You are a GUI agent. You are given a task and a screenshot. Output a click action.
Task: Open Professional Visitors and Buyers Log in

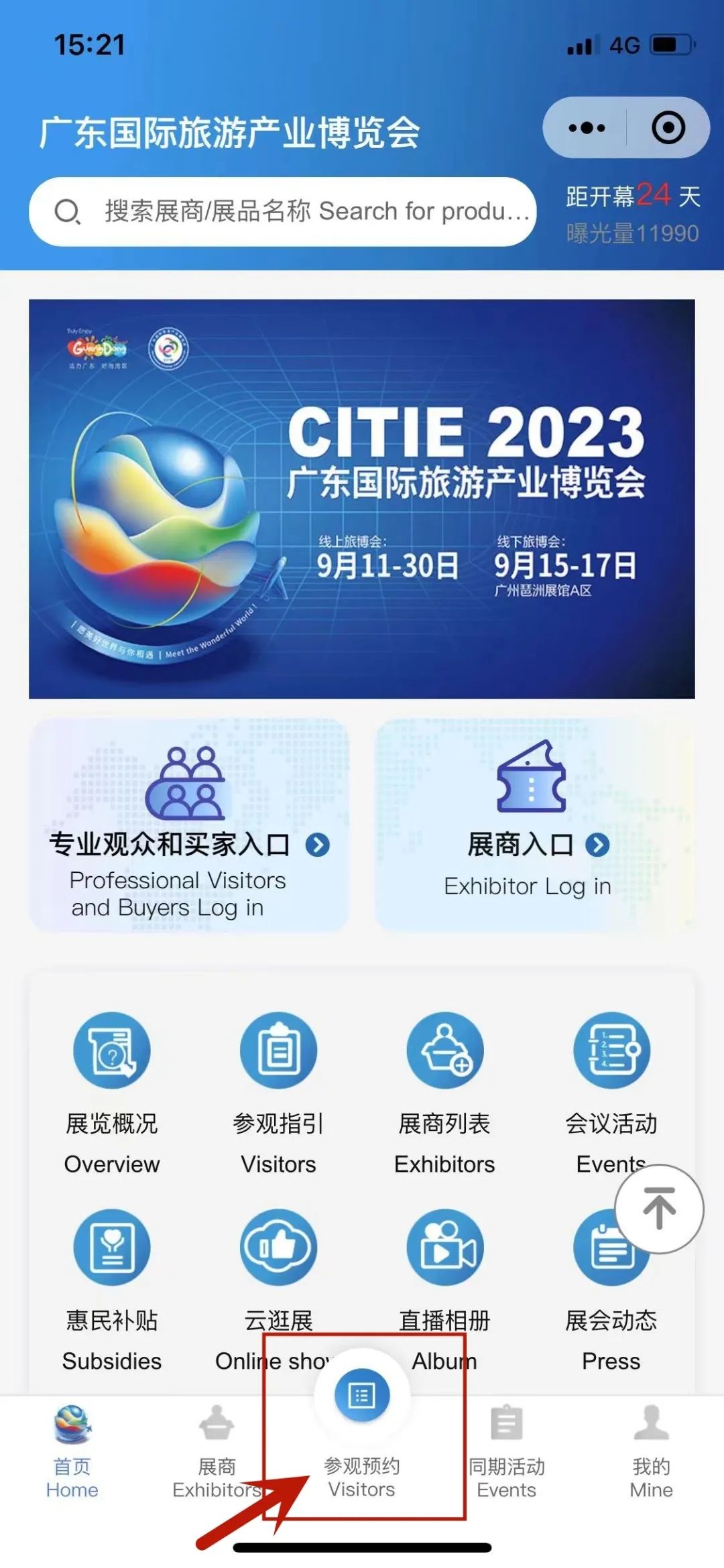pyautogui.click(x=190, y=827)
